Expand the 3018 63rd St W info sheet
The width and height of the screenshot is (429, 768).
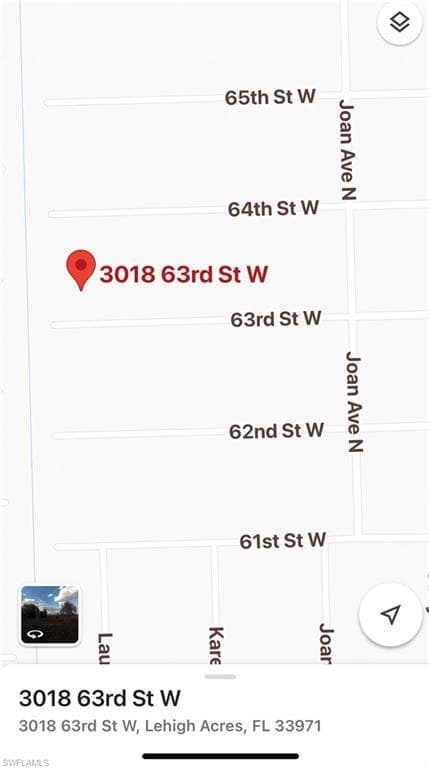220,677
